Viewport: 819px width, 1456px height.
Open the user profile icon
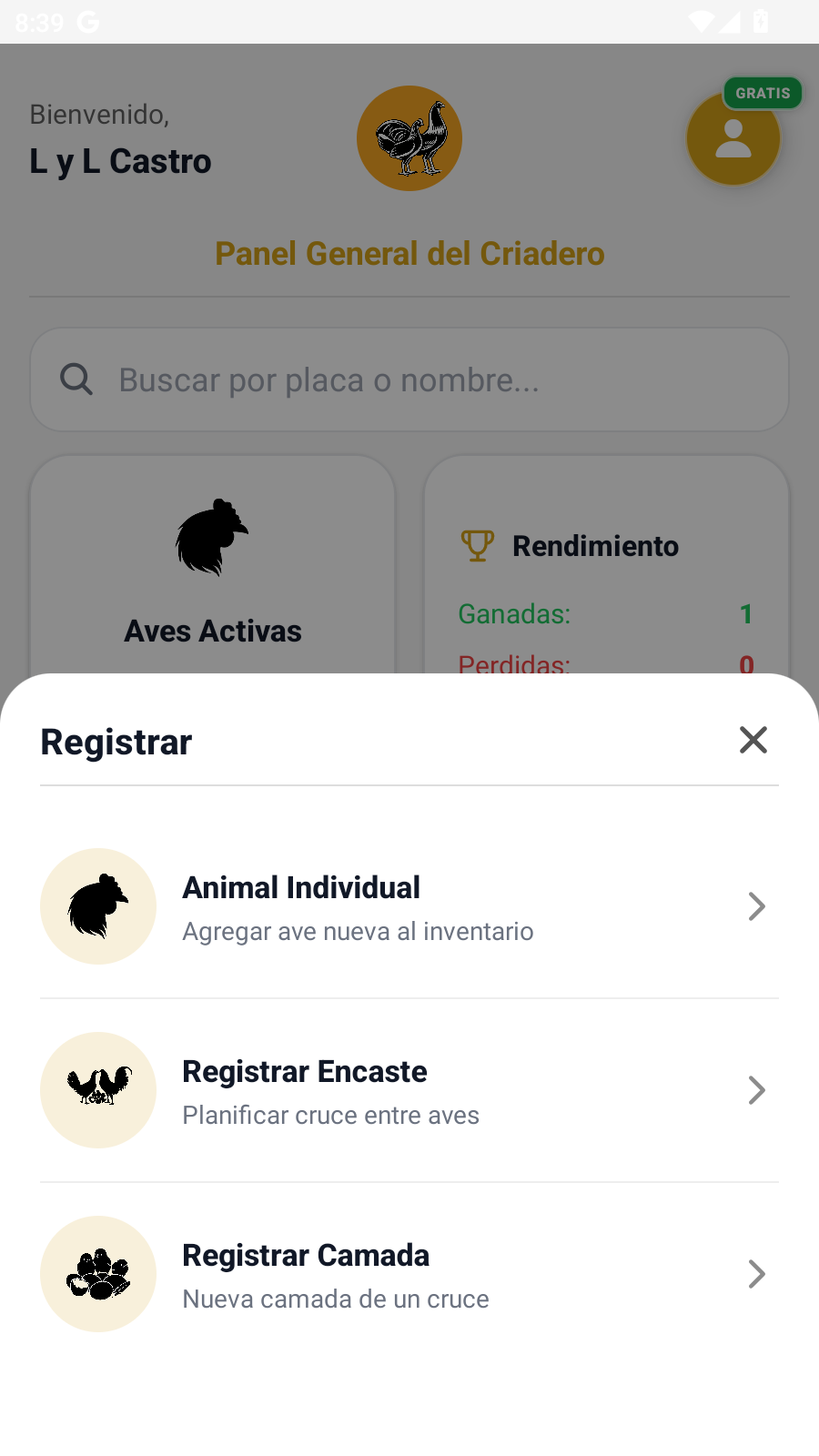pos(733,138)
